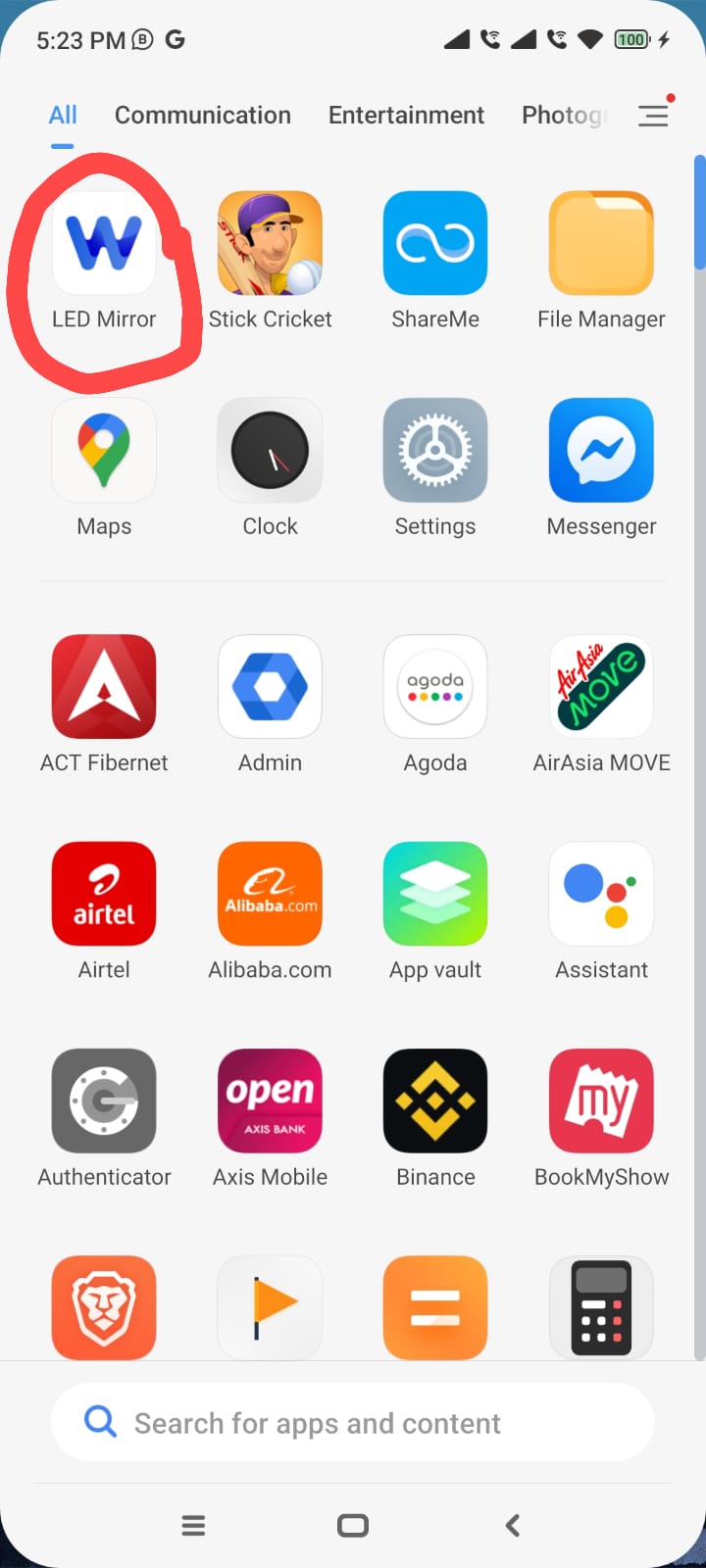Switch to the Entertainment tab

tap(406, 116)
